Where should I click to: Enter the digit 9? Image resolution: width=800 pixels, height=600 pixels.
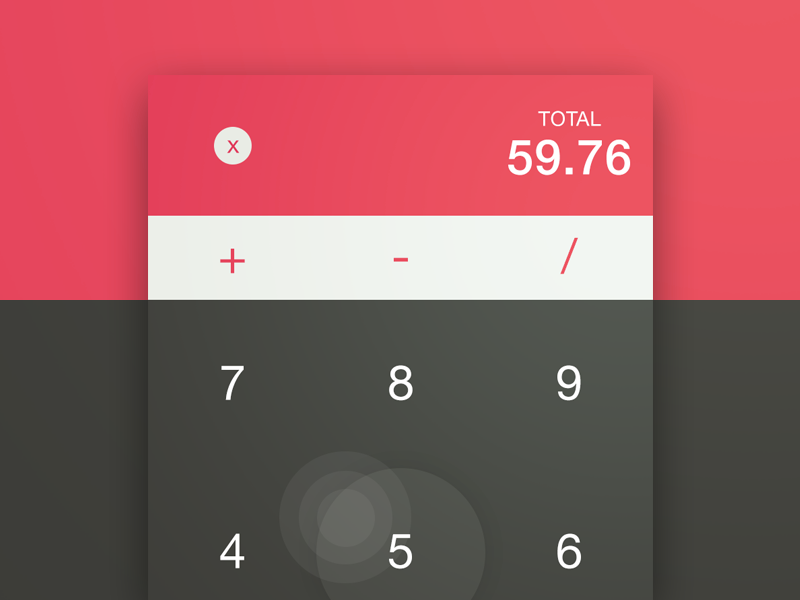click(568, 384)
